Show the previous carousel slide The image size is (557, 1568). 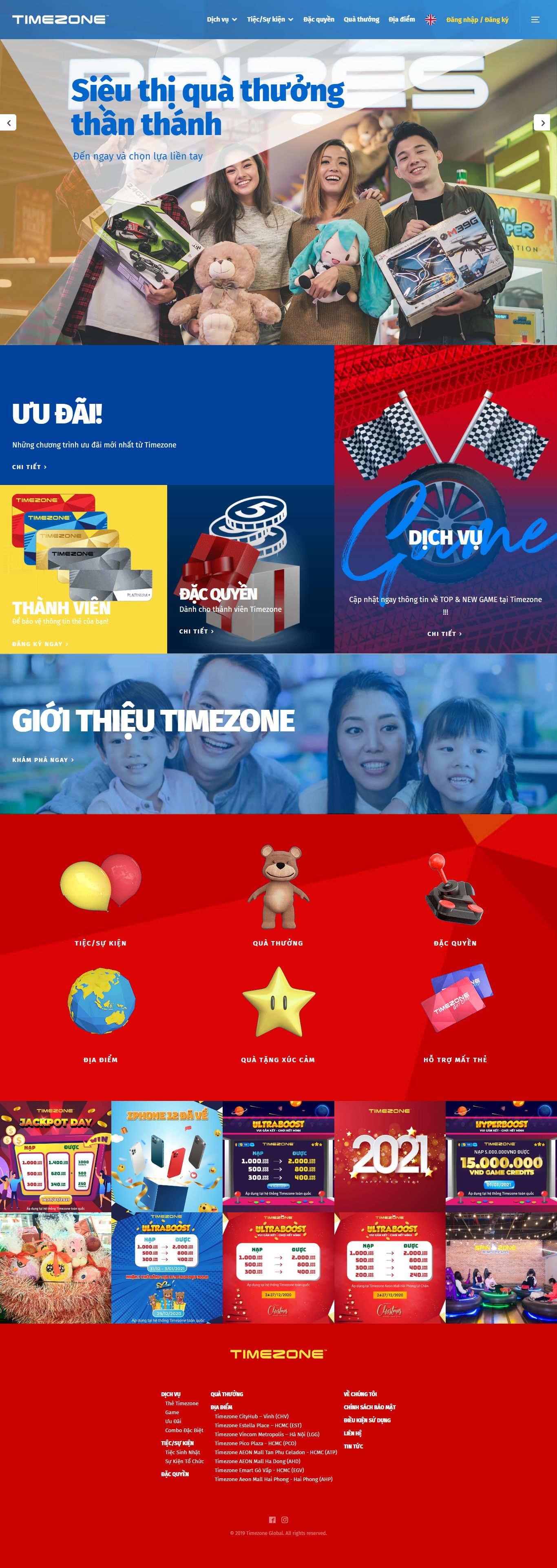coord(9,122)
